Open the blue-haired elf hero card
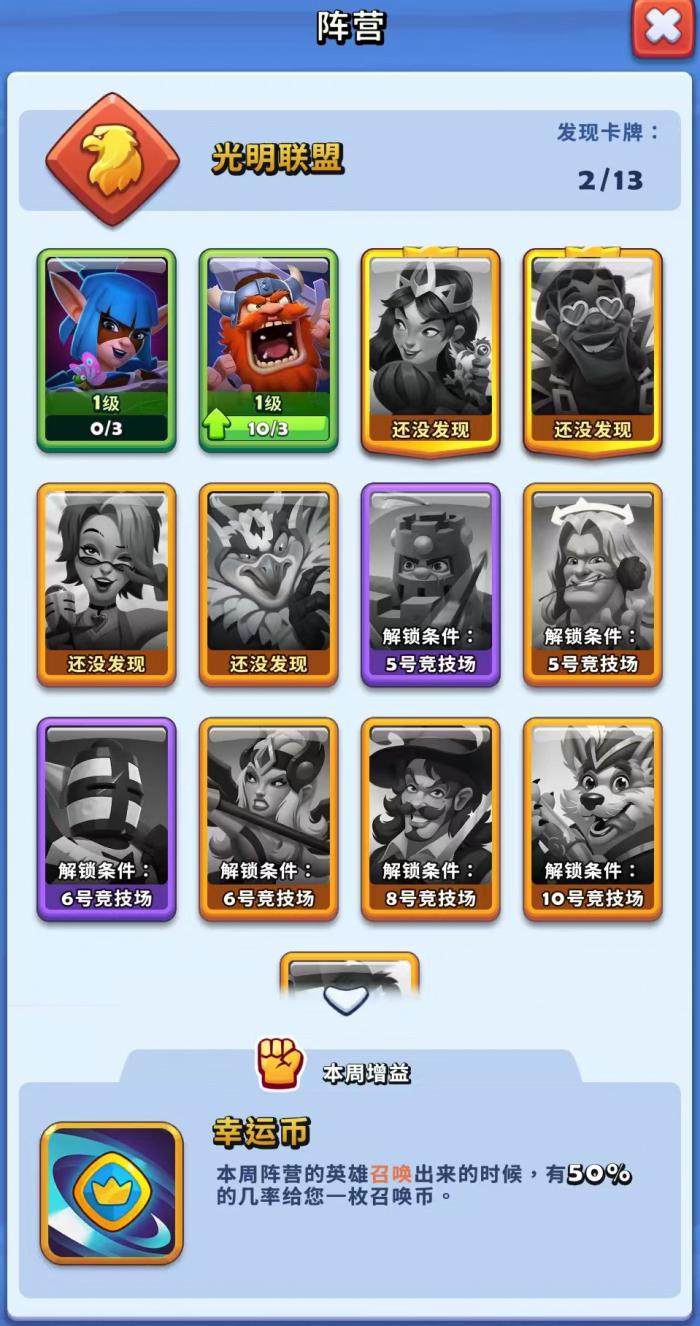Screen dimensions: 700x1326 [x=106, y=350]
